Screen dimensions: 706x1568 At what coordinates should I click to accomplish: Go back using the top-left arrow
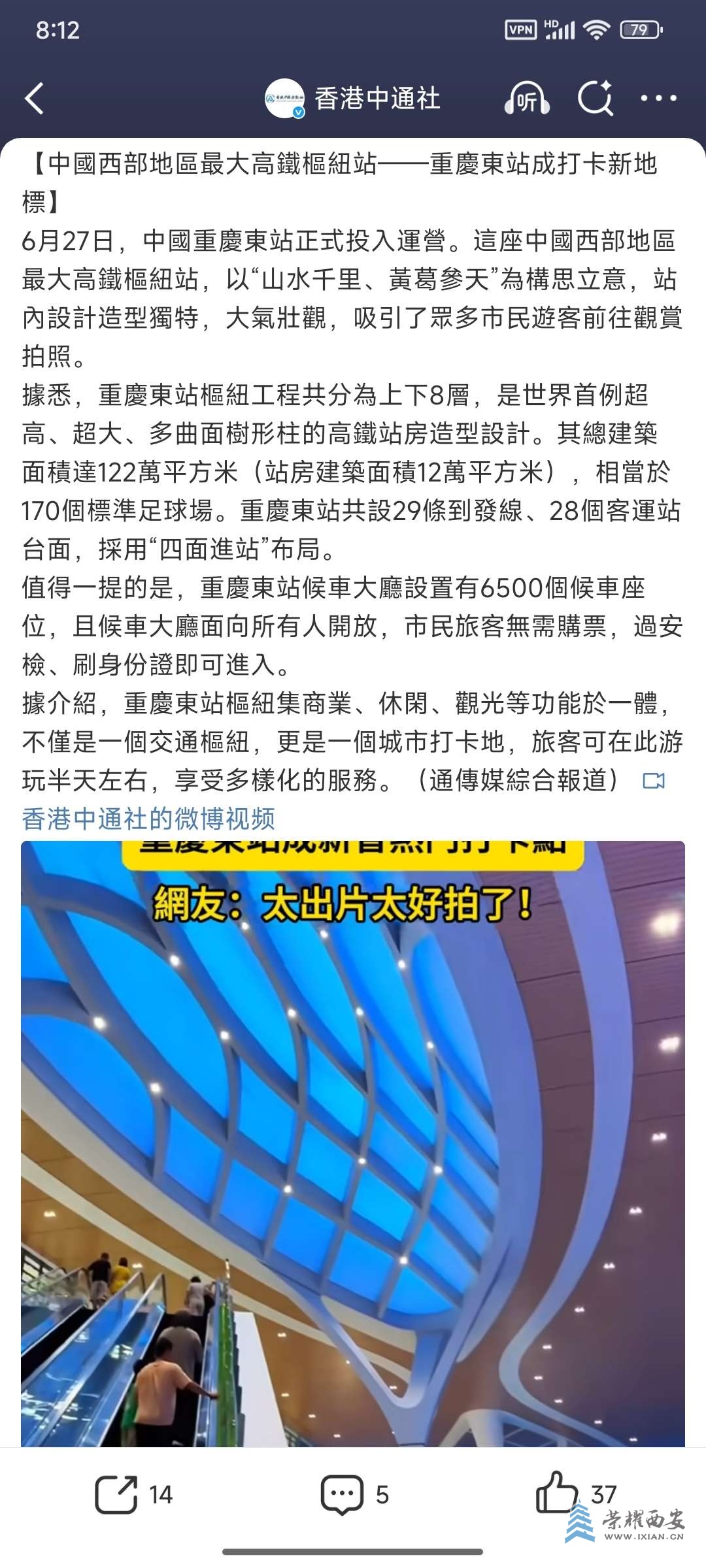34,99
